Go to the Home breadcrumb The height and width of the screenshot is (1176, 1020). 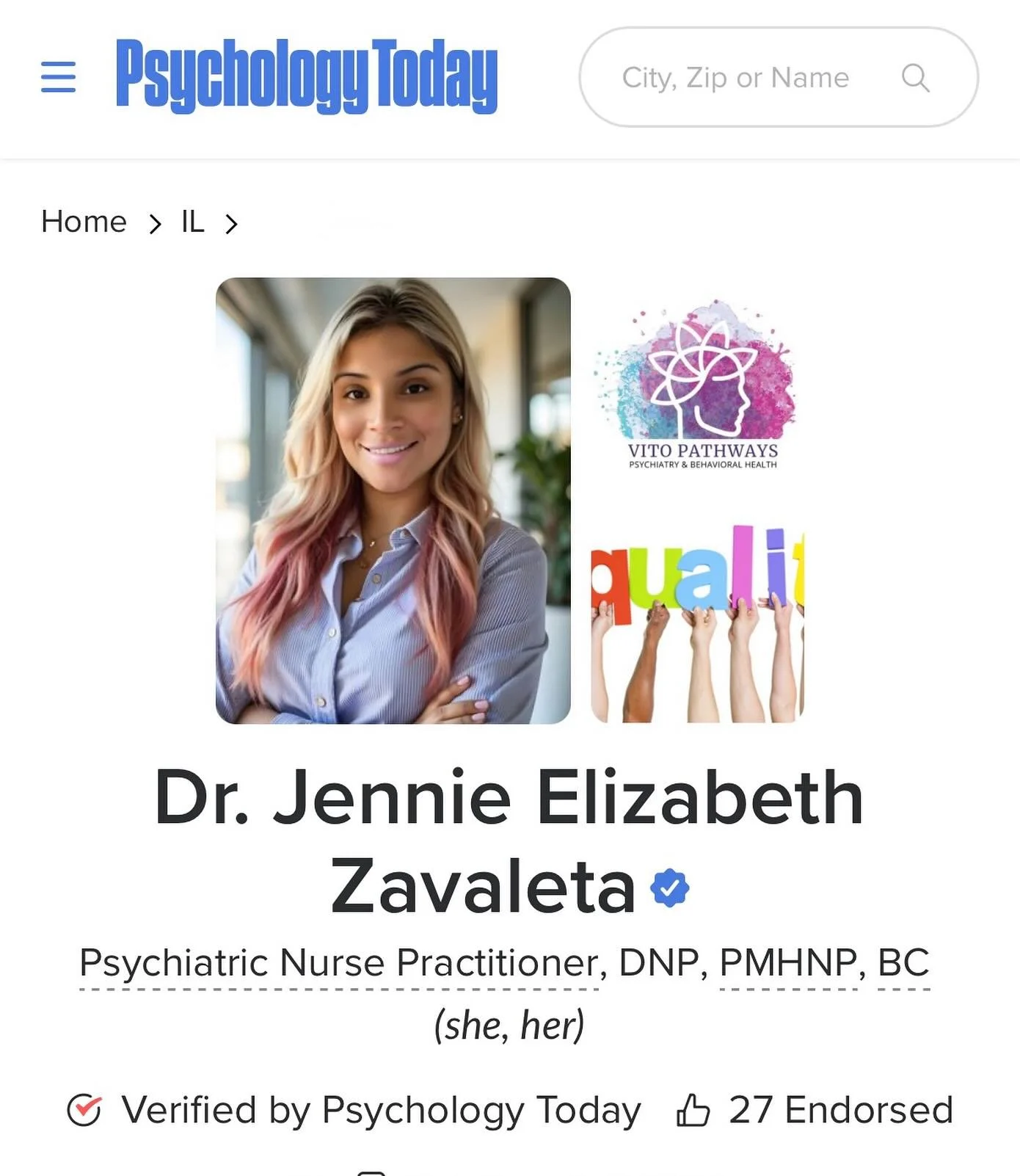pyautogui.click(x=84, y=222)
